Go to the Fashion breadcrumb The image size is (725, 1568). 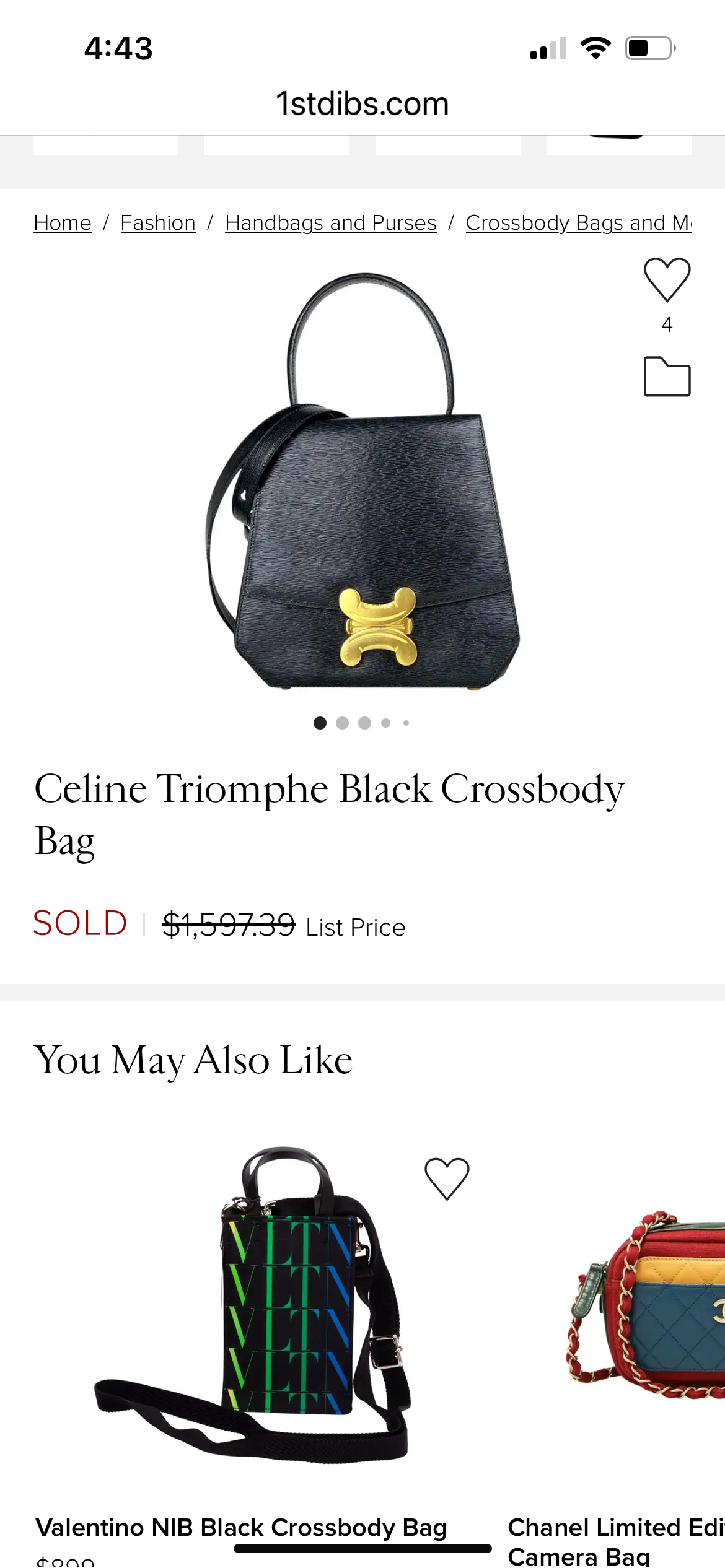click(x=158, y=222)
